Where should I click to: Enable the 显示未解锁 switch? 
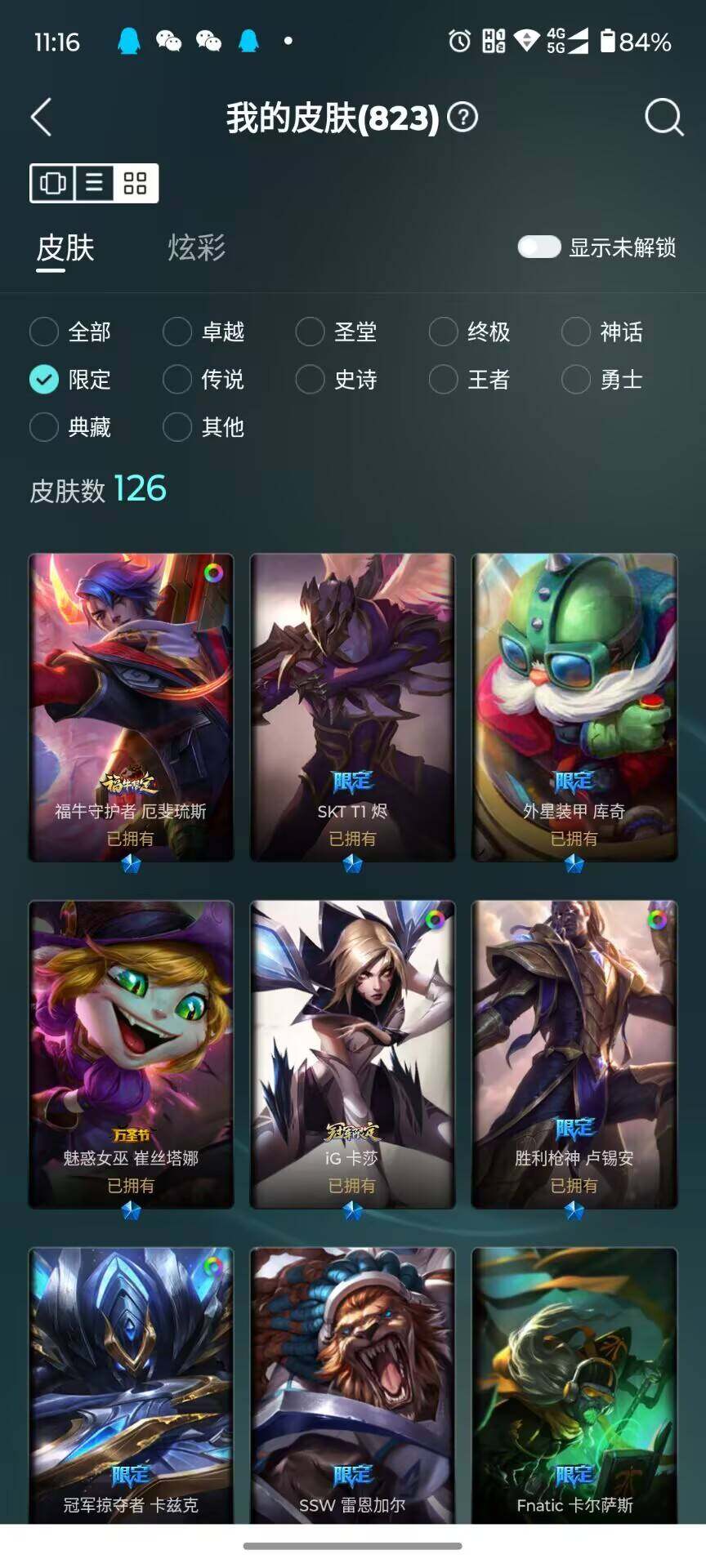[x=539, y=247]
